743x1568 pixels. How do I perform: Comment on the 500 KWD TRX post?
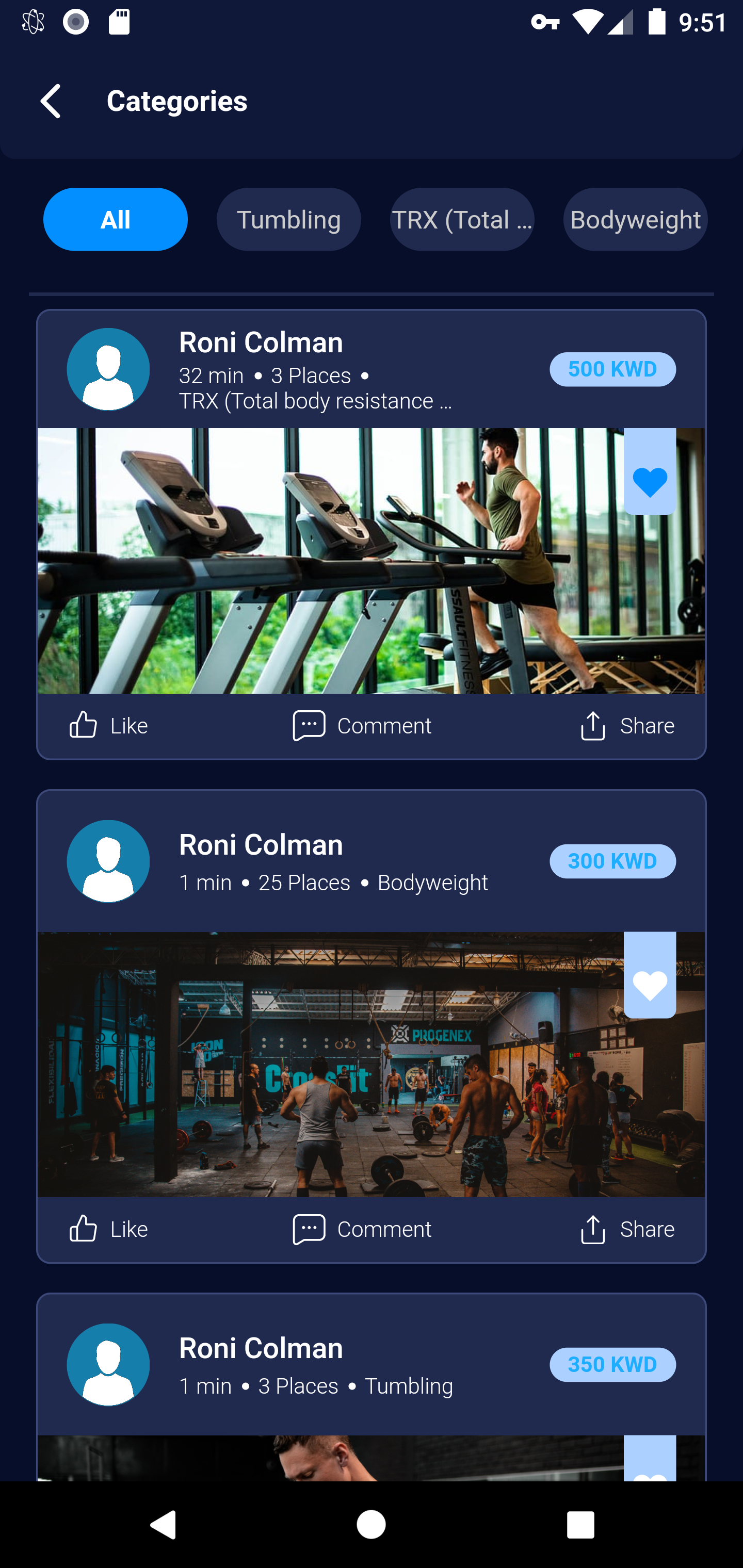362,725
